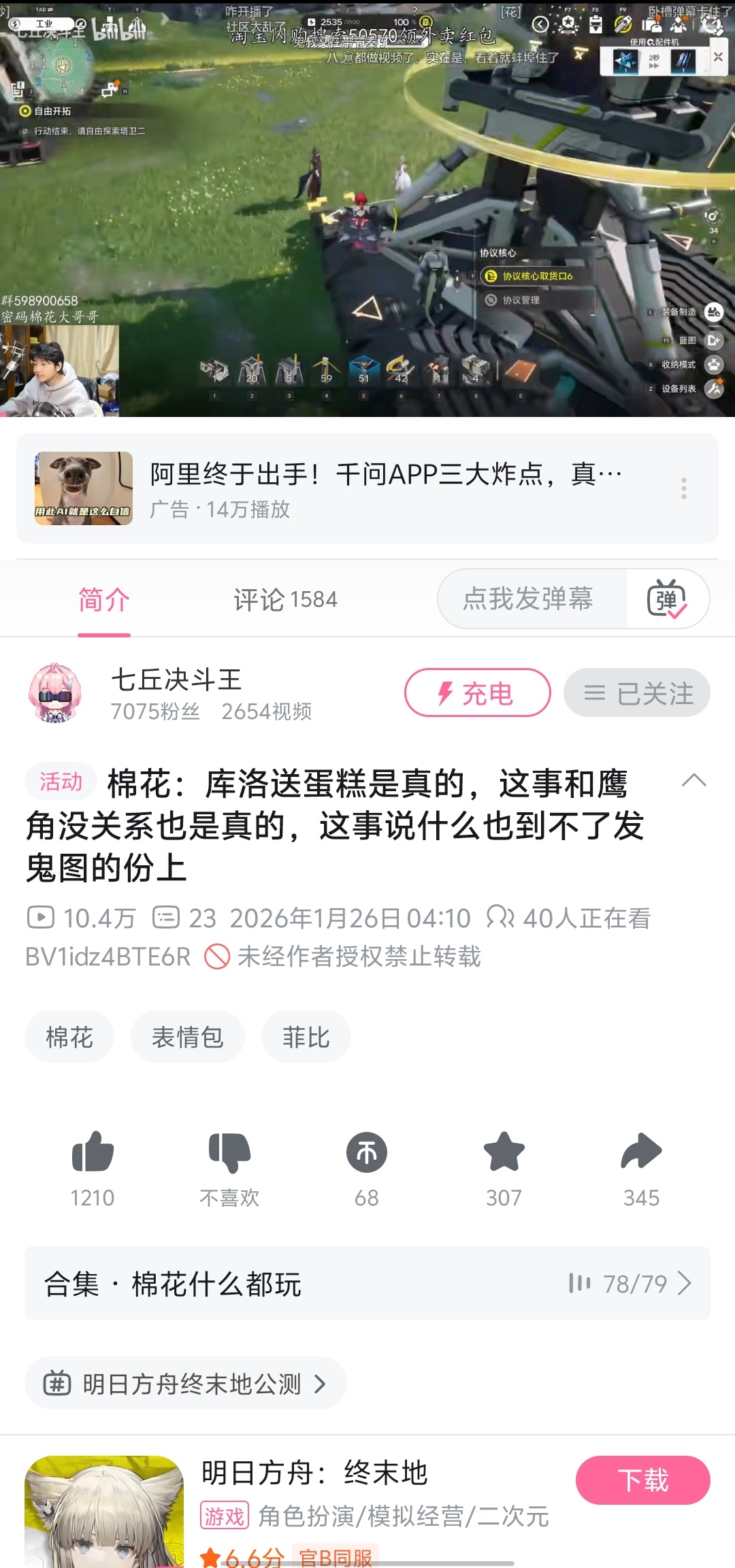Open the 合集·棉花什么都玩 collection
The image size is (735, 1568).
(x=367, y=1284)
